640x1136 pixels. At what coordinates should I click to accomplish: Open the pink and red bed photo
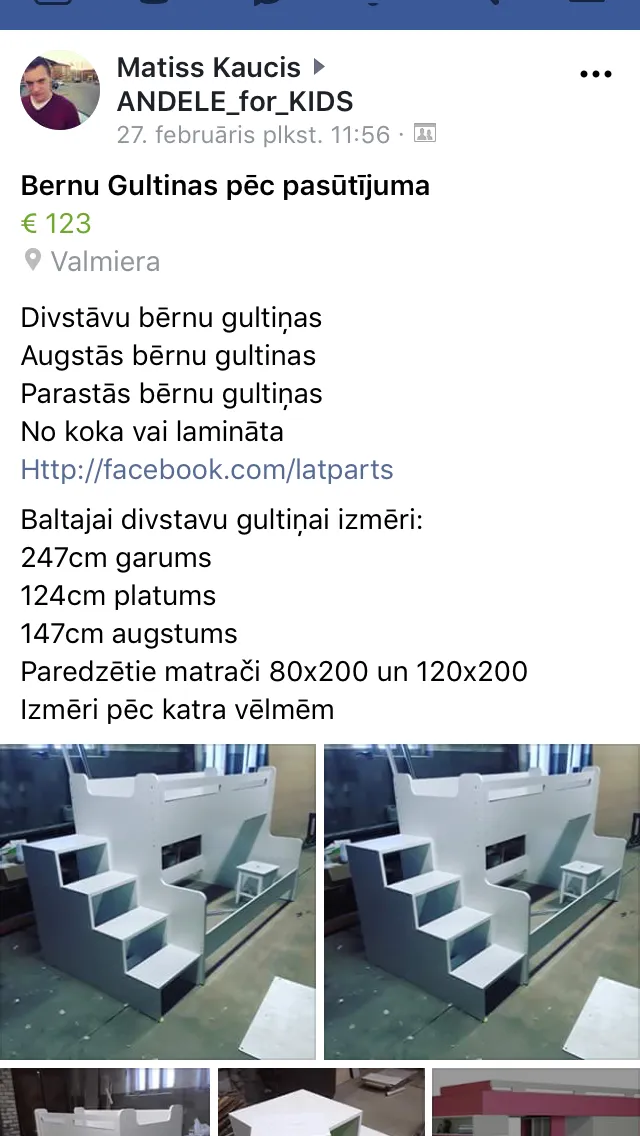pos(536,1102)
